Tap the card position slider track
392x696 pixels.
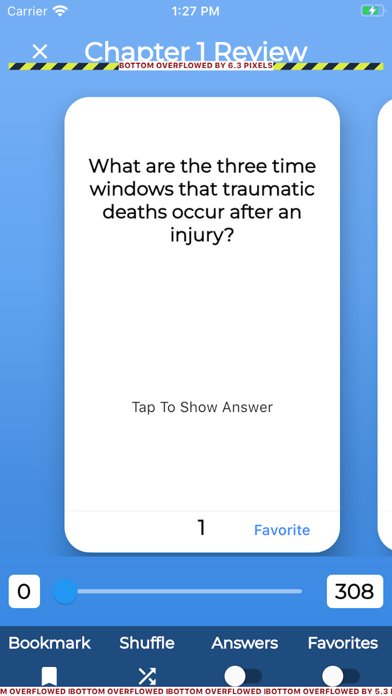pyautogui.click(x=178, y=591)
